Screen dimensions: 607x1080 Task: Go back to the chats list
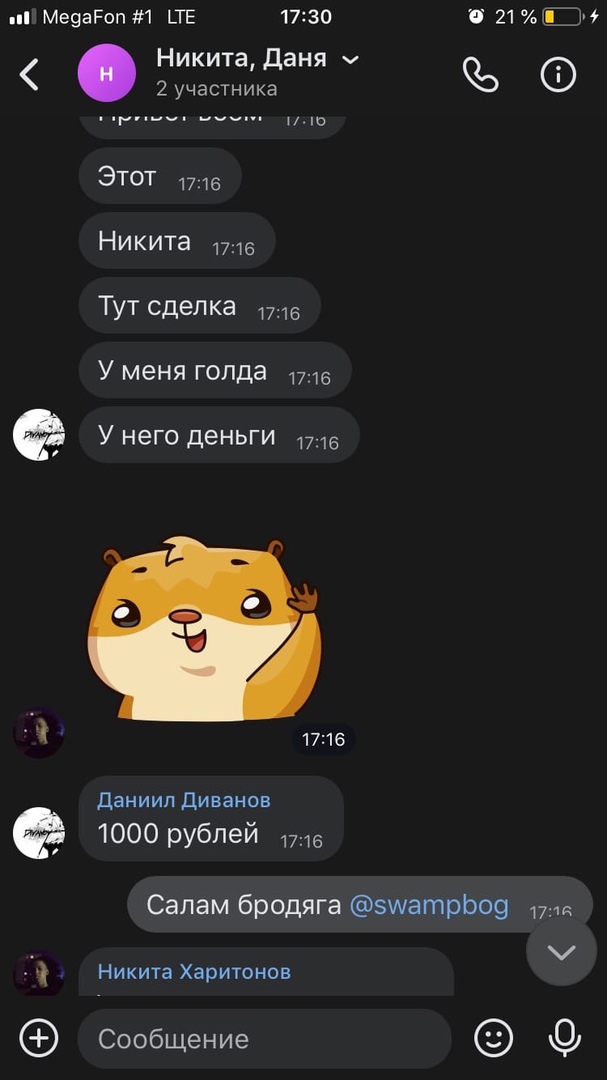(30, 74)
